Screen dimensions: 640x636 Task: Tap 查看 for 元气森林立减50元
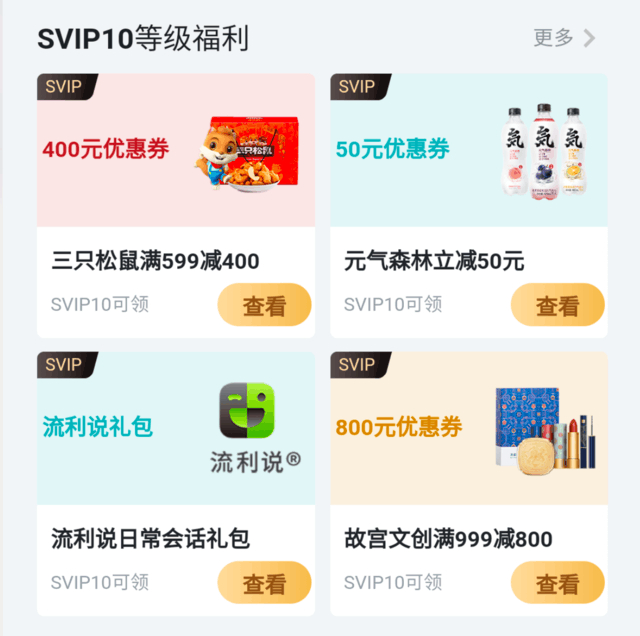(x=557, y=305)
